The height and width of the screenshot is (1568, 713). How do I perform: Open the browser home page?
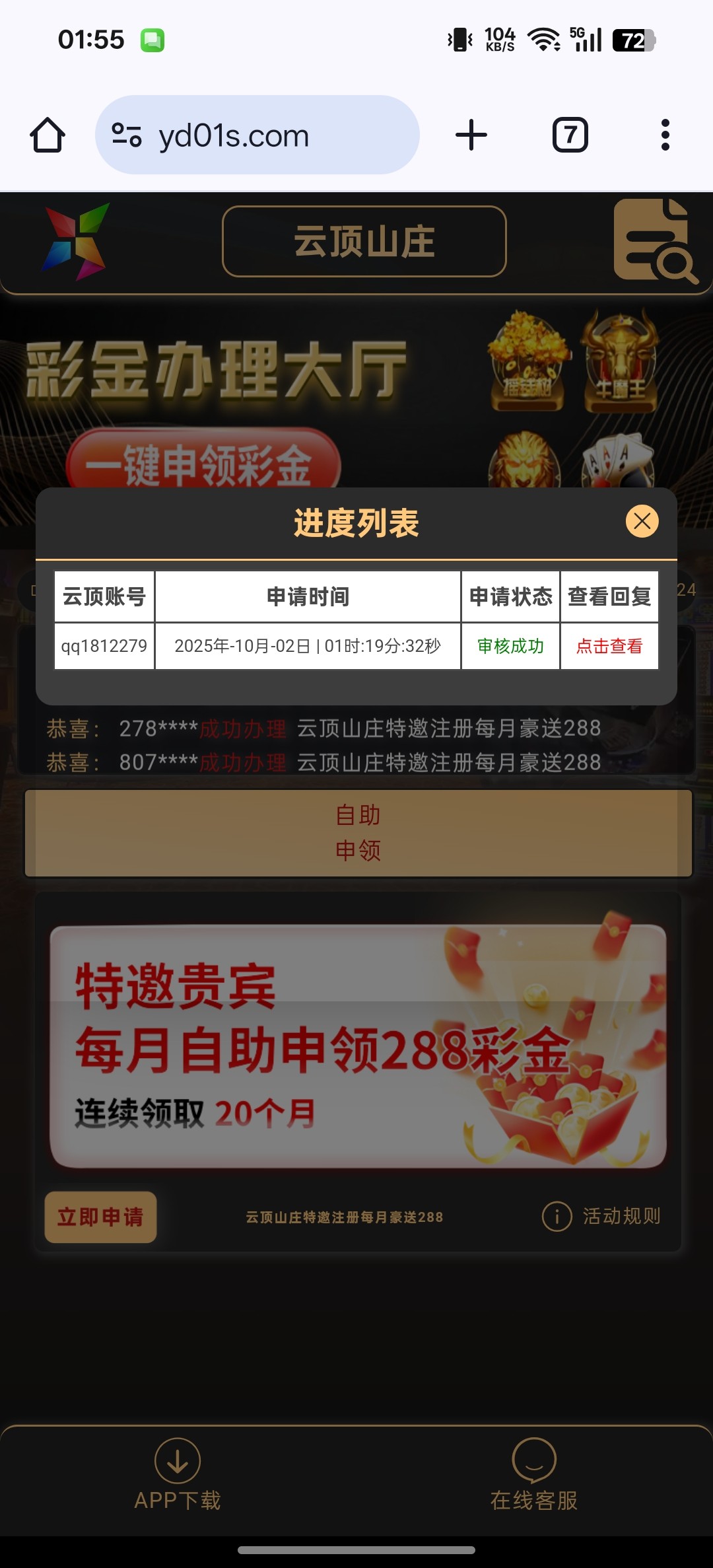(x=48, y=135)
